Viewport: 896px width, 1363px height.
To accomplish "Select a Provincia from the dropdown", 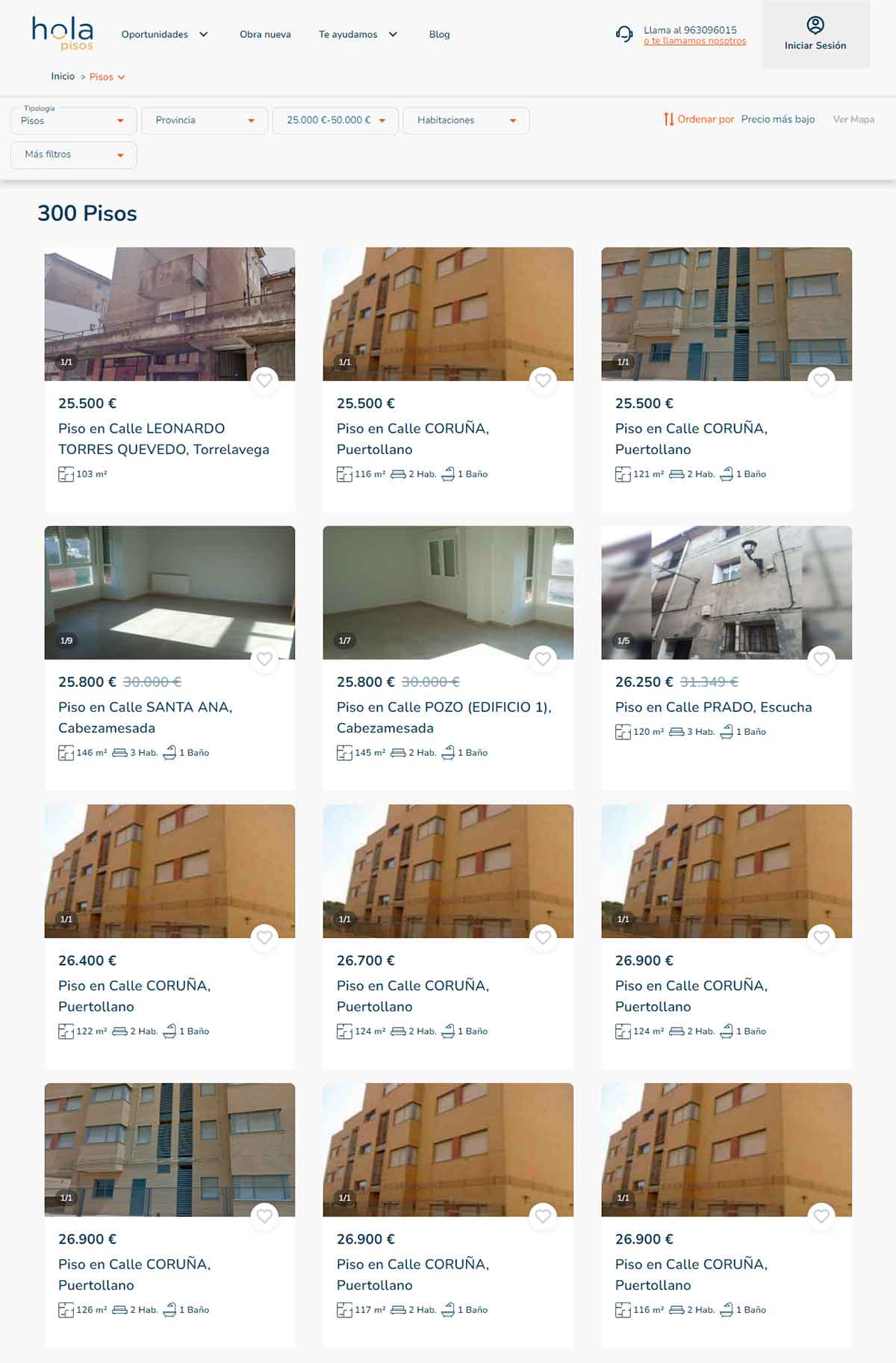I will coord(204,120).
